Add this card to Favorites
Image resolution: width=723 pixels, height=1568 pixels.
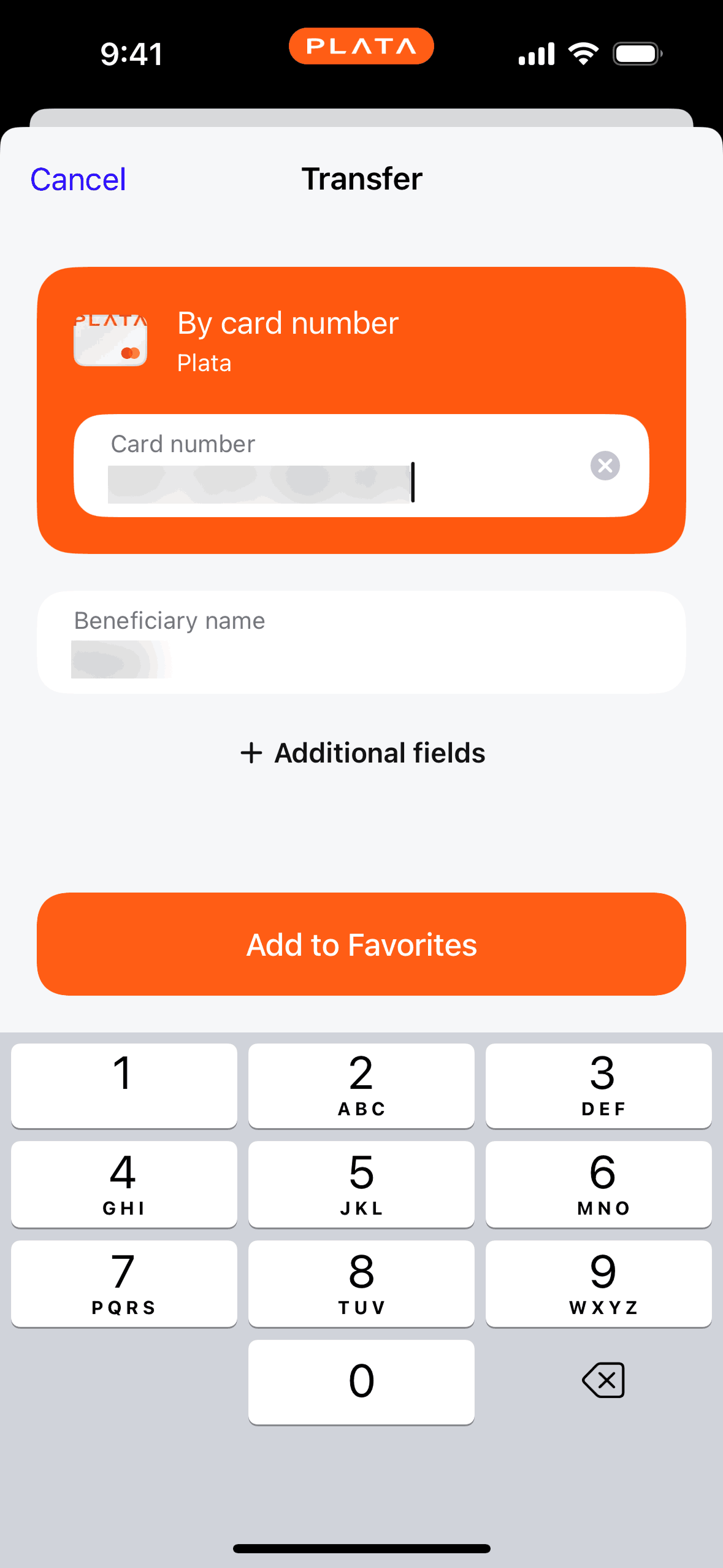361,944
